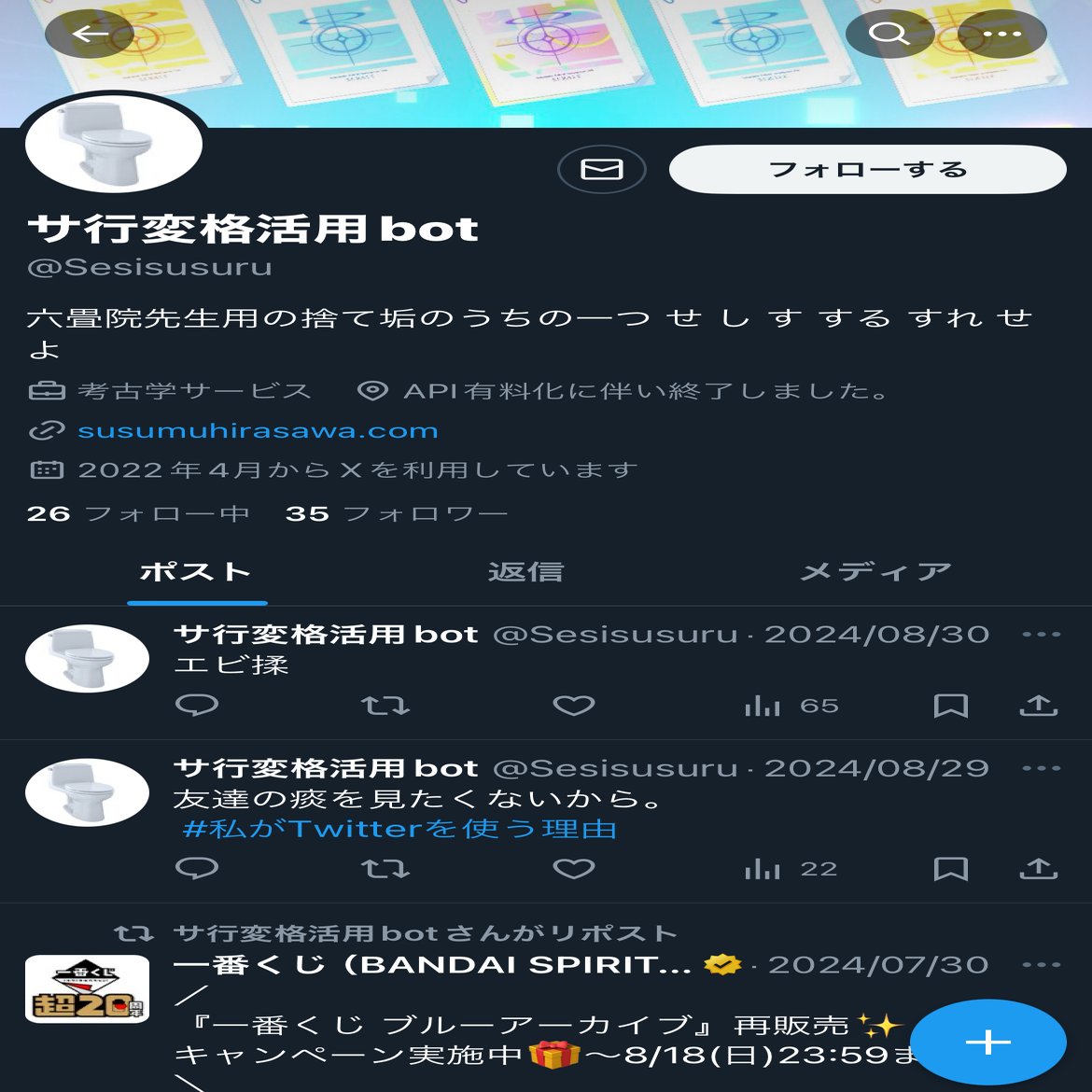1092x1092 pixels.
Task: Repost the 友達の痰を見たくないから post
Action: coord(385,869)
